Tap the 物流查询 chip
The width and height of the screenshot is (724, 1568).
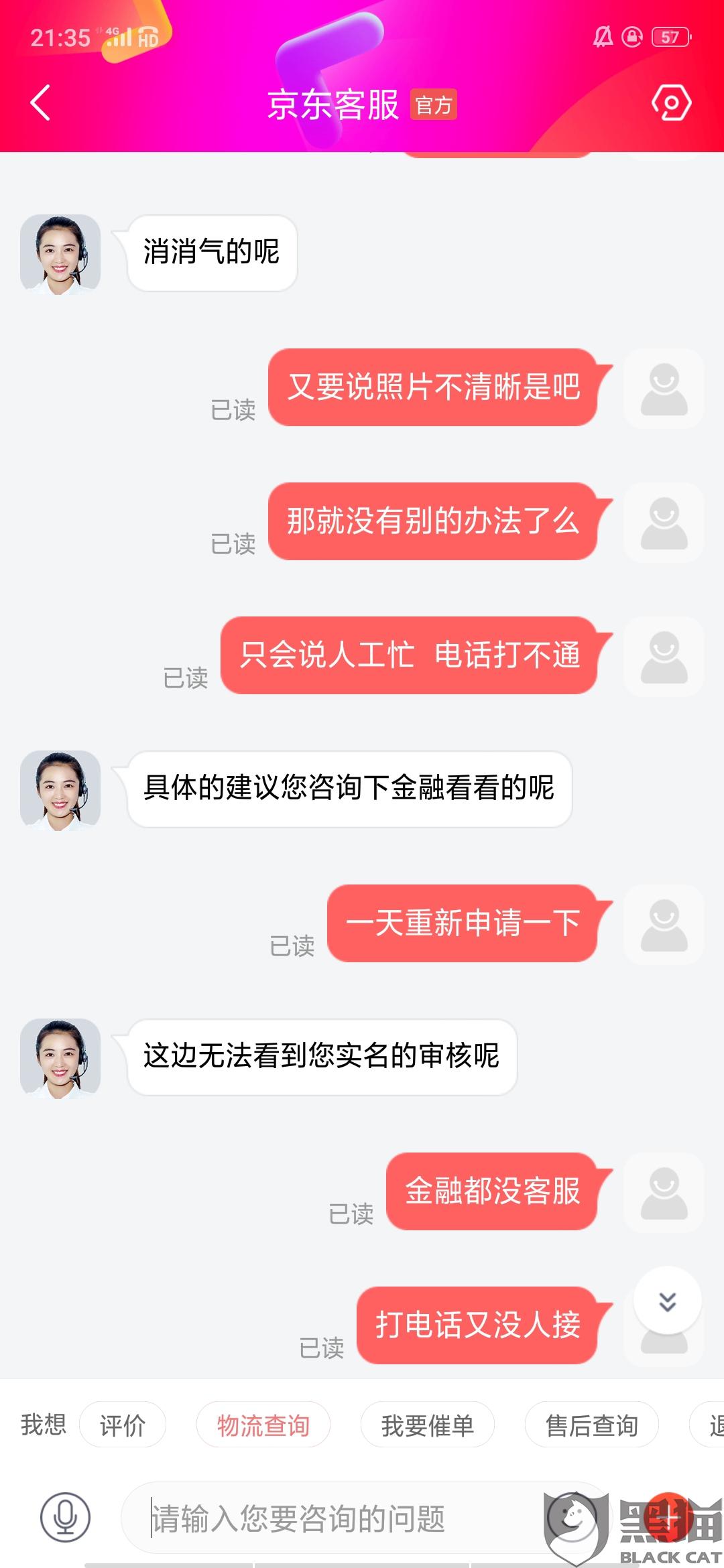click(263, 1425)
